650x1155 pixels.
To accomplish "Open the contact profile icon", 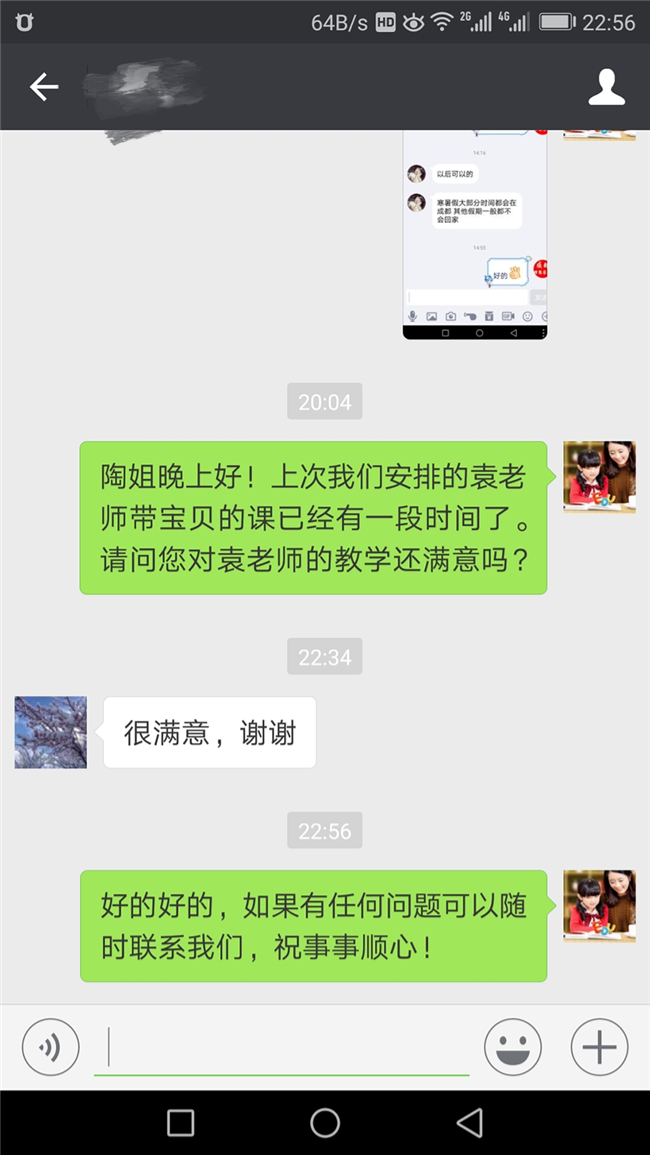I will [606, 88].
